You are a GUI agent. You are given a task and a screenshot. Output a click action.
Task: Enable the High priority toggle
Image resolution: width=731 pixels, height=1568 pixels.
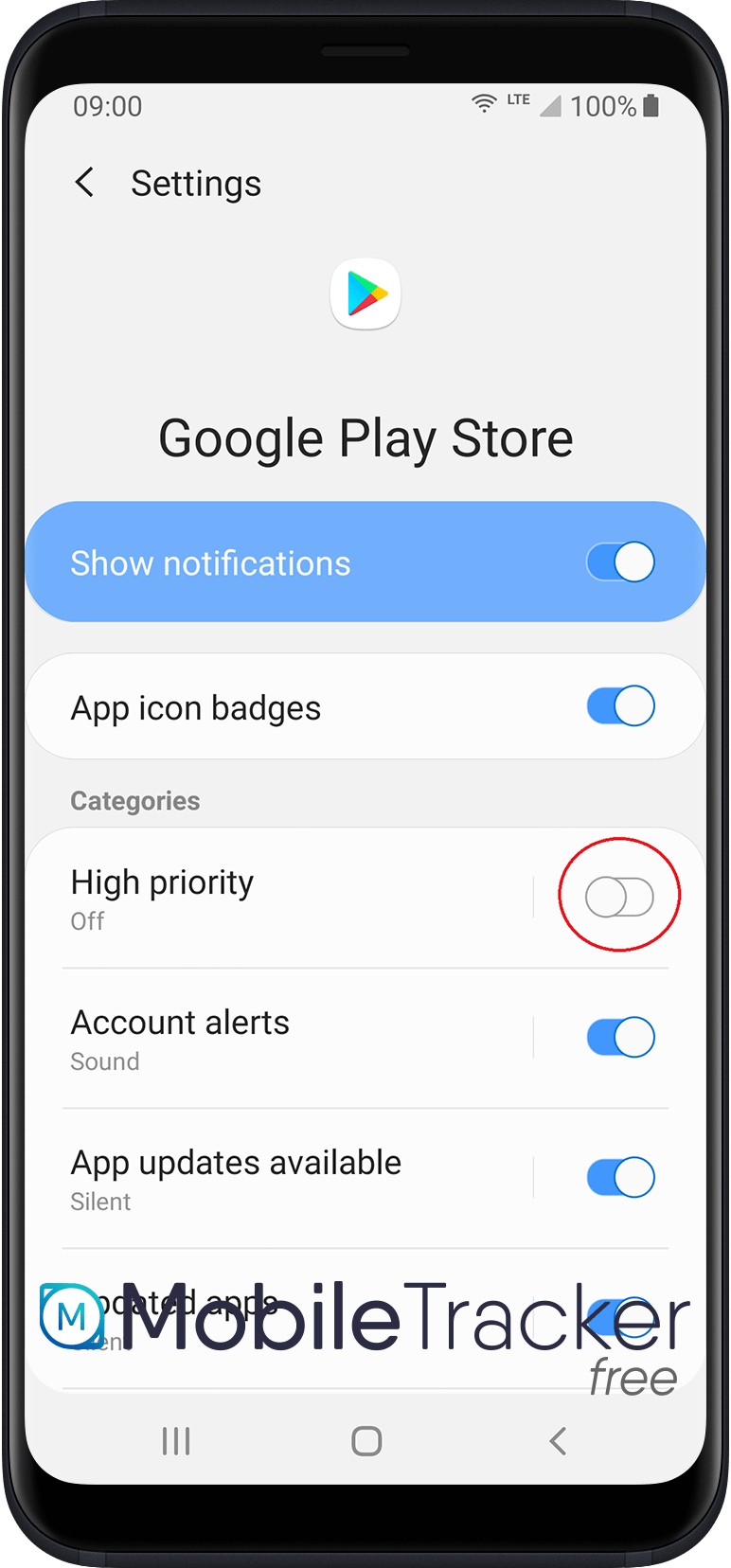click(x=620, y=895)
